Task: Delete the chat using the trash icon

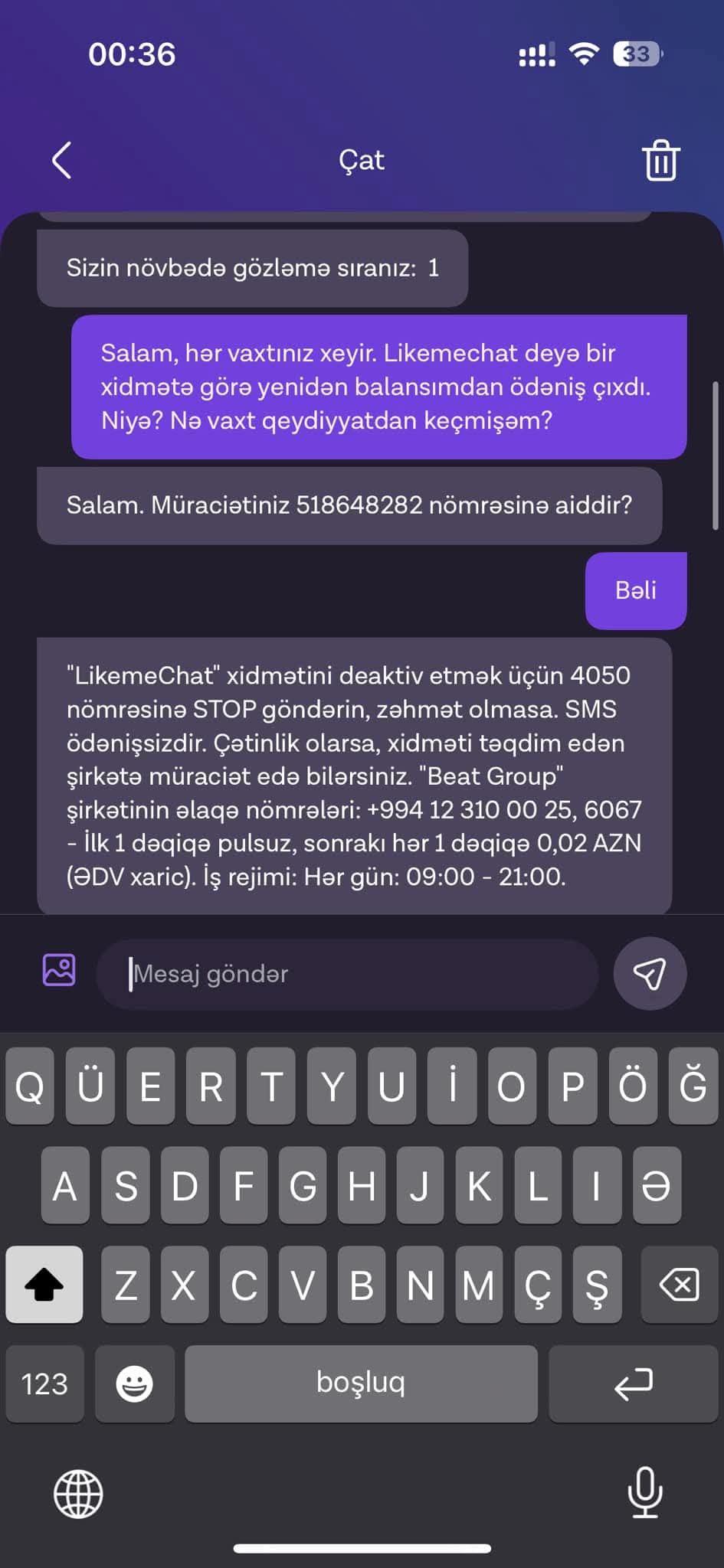Action: pos(660,160)
